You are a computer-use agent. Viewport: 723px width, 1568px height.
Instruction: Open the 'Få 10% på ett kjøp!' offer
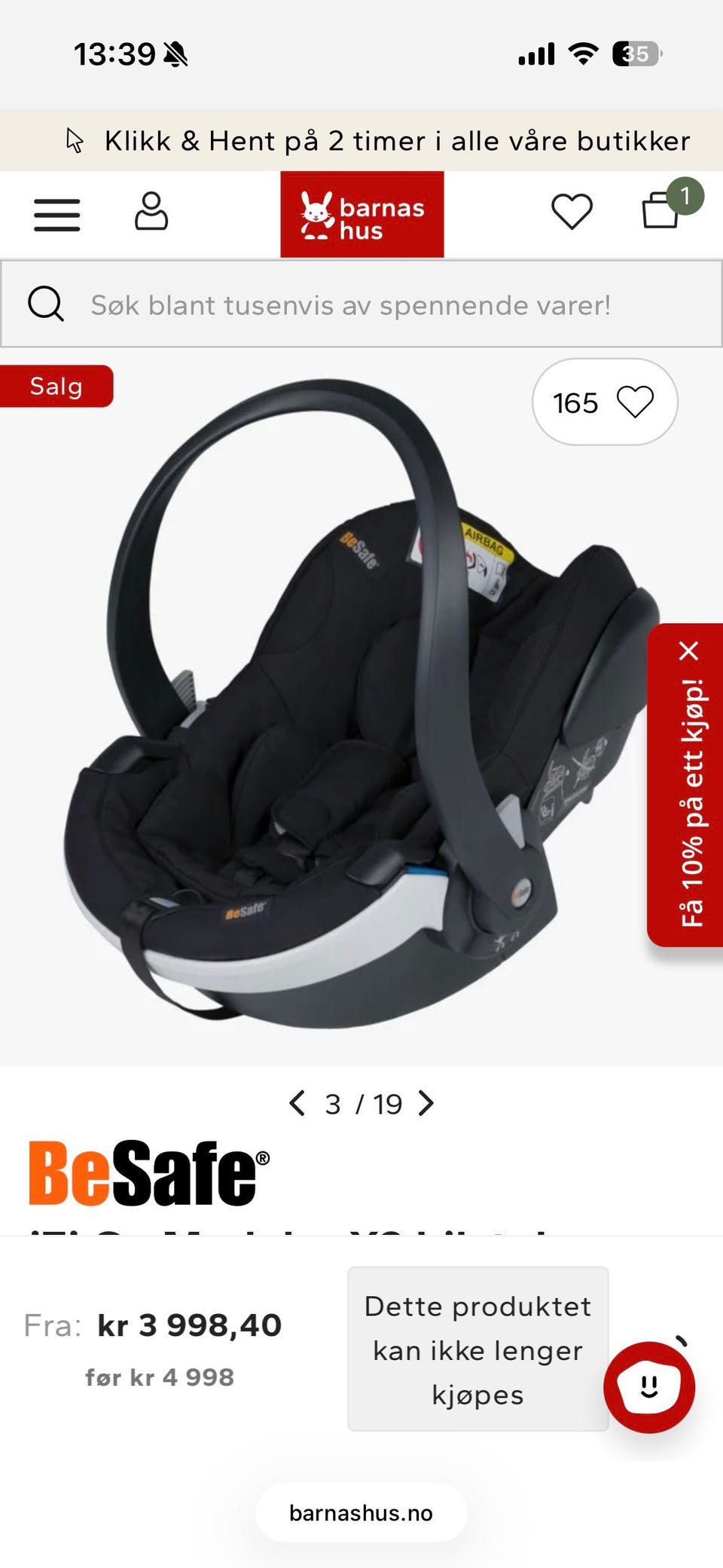pyautogui.click(x=691, y=802)
